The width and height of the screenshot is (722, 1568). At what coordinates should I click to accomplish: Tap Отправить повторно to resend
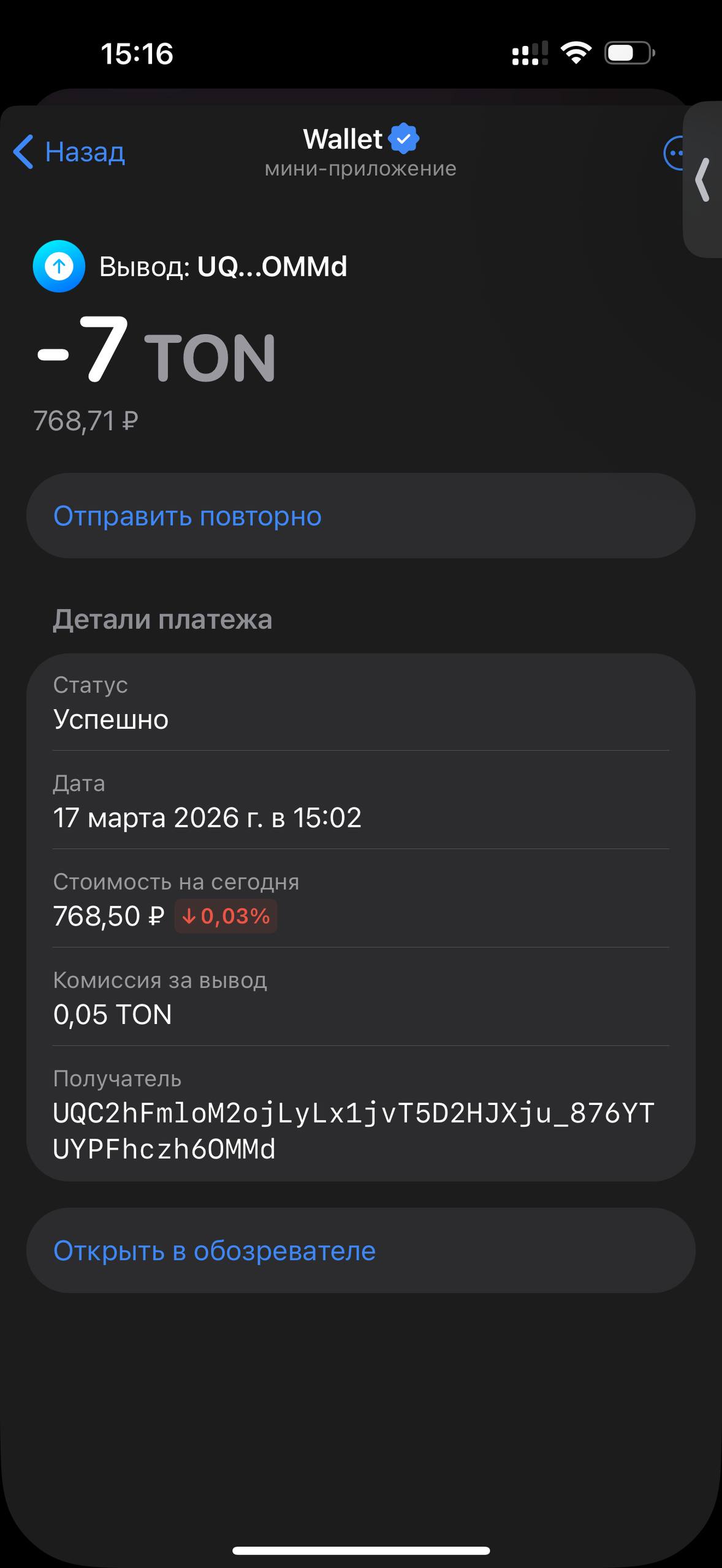click(x=360, y=516)
